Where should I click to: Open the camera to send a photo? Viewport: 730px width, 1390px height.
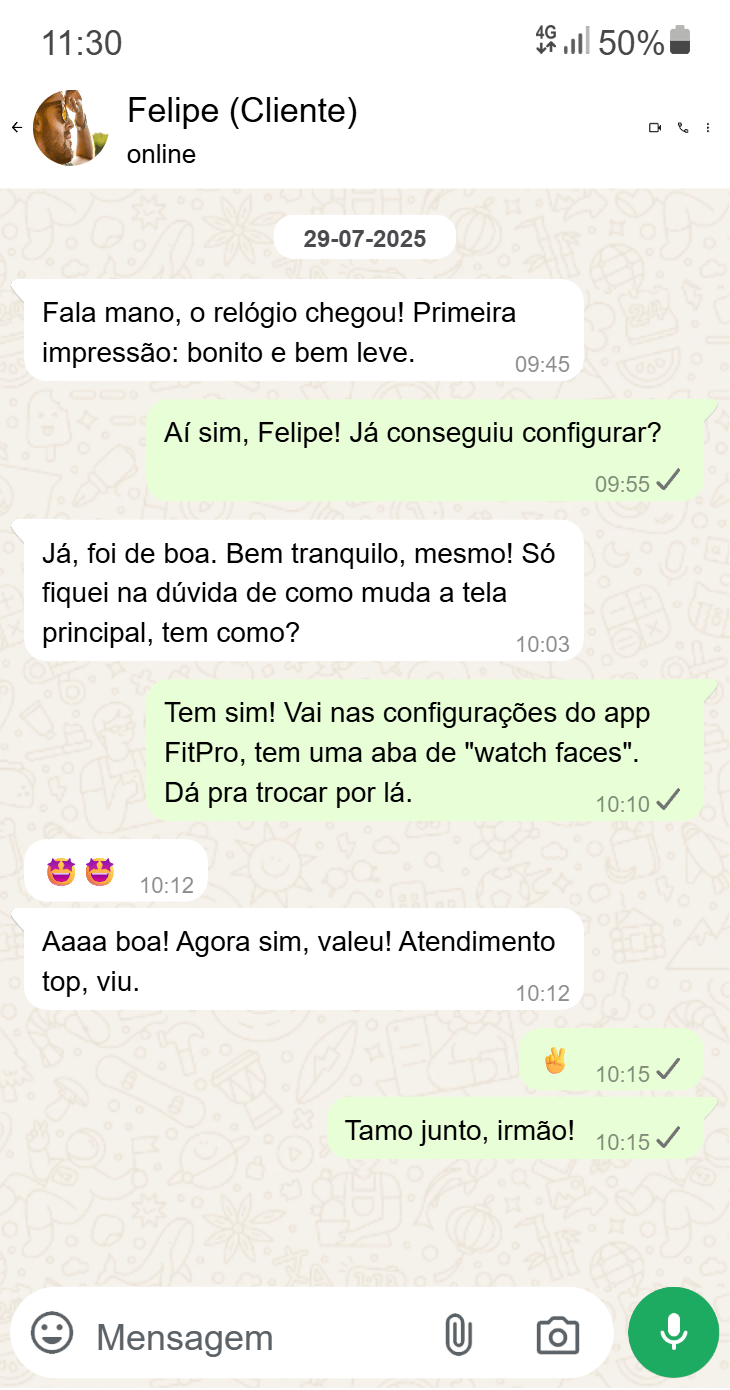click(x=557, y=1334)
